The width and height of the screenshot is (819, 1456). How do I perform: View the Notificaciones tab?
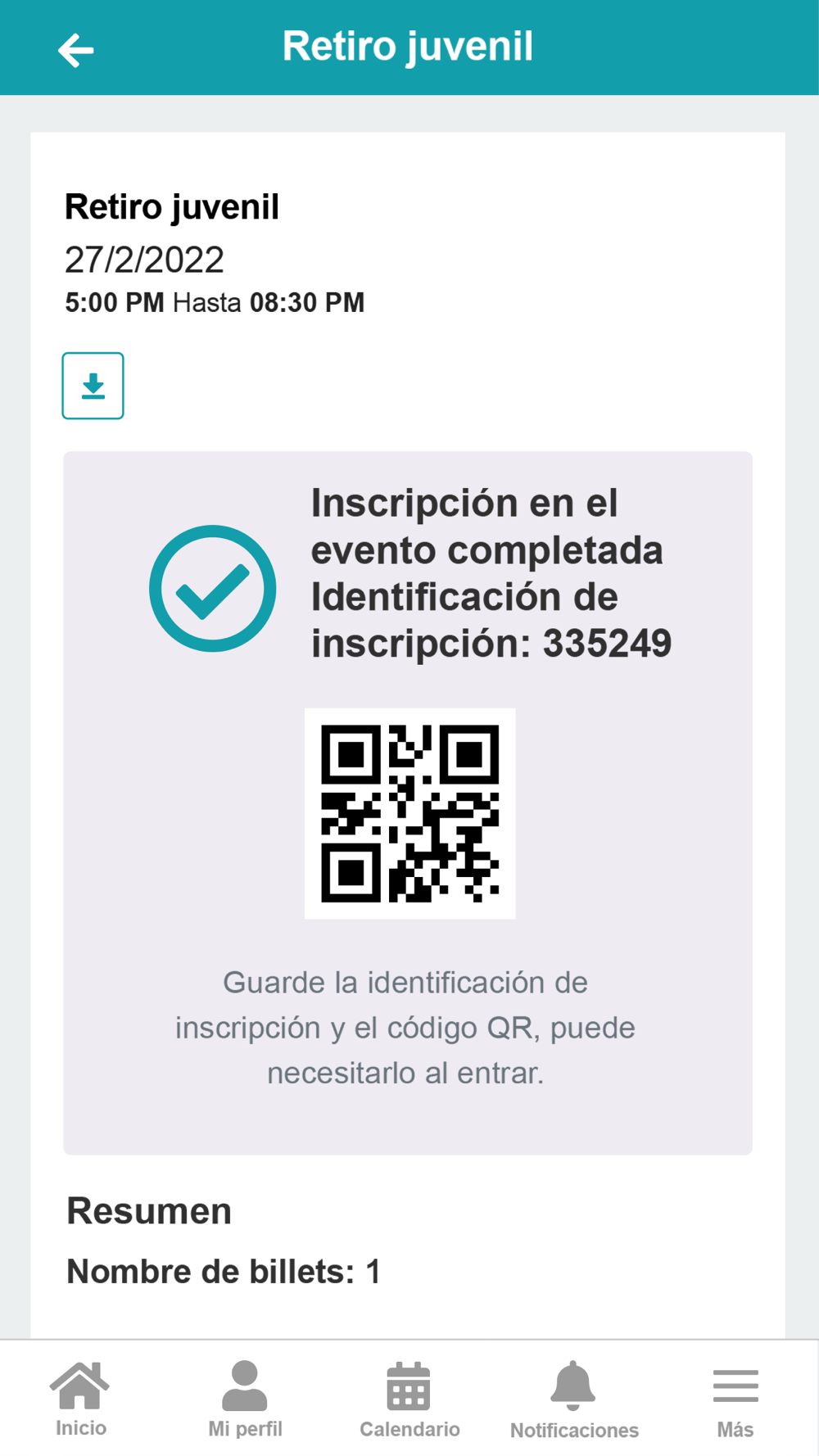pos(574,1399)
